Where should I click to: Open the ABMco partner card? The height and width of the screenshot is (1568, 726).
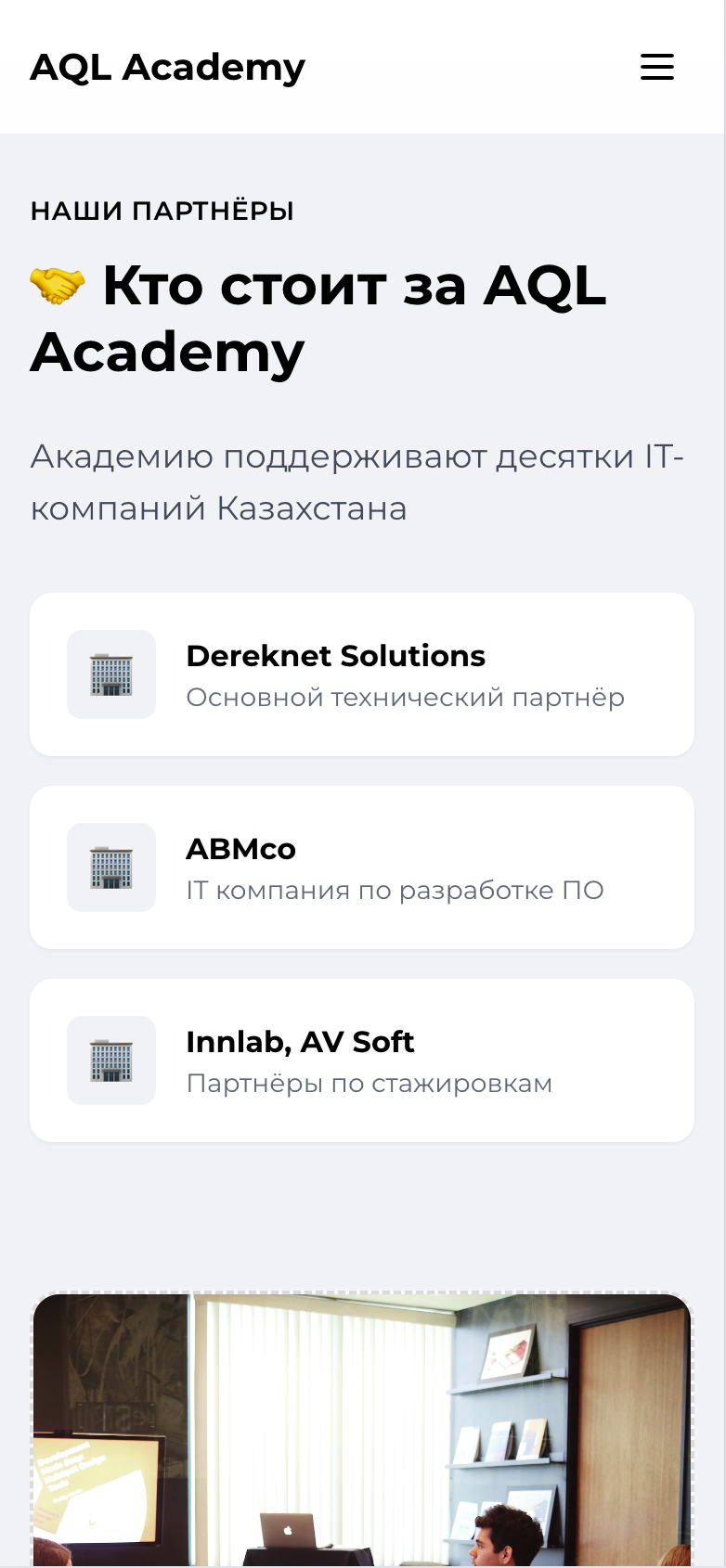coord(362,868)
